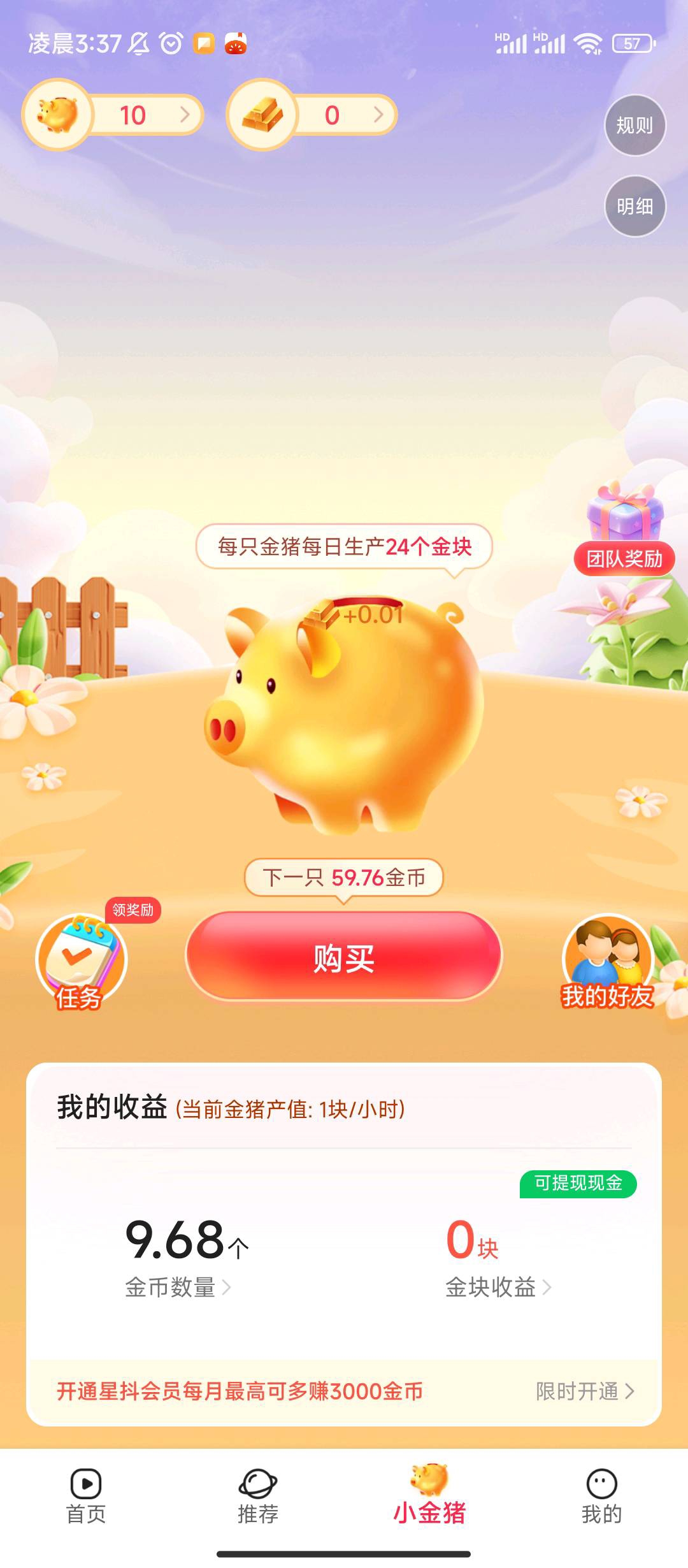Open 限时开通 membership offer

pos(585,1391)
